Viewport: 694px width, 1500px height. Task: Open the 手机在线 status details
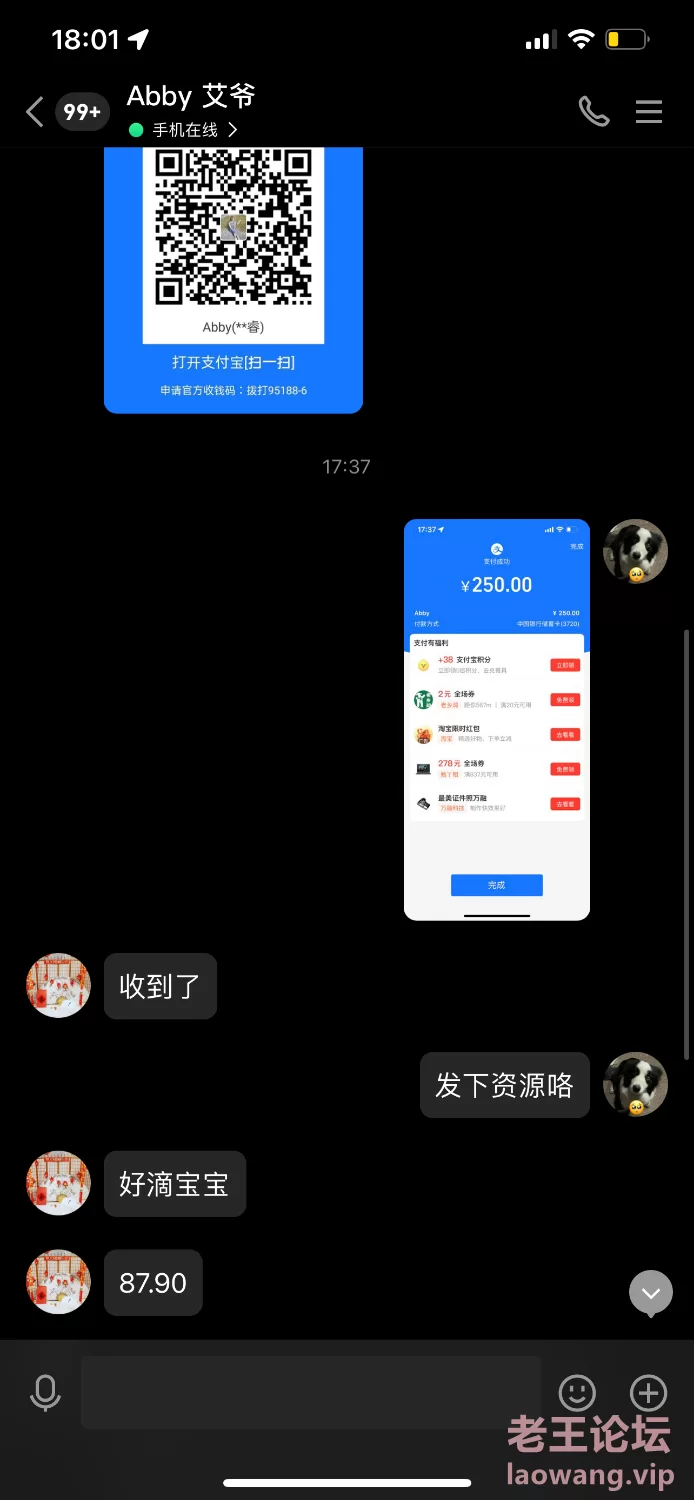(186, 130)
